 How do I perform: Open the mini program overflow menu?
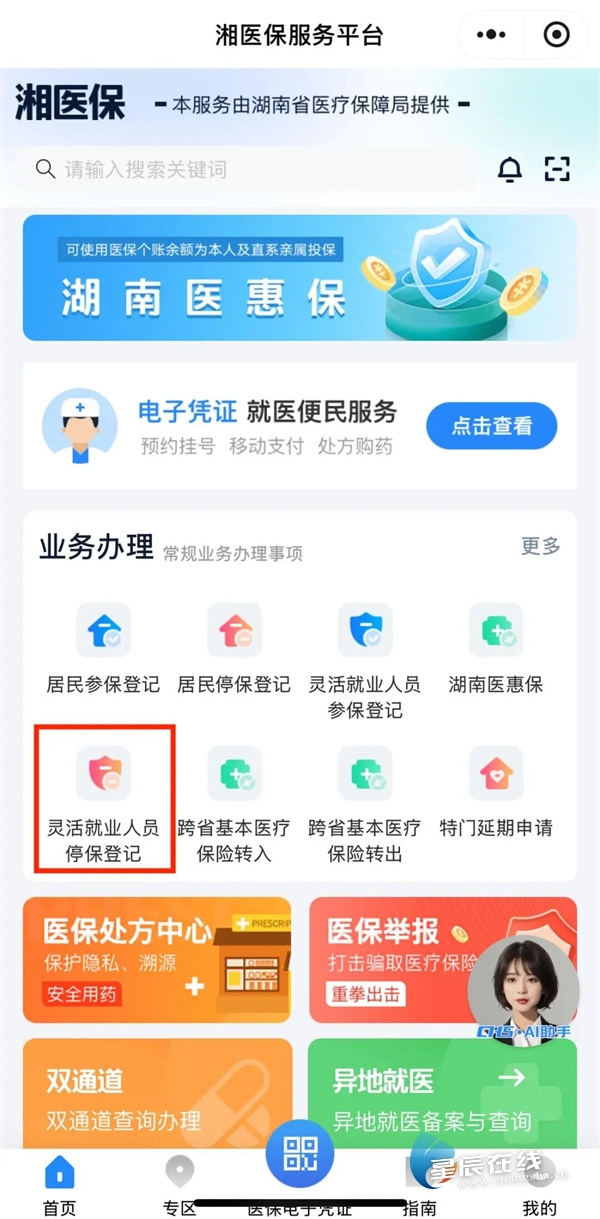[x=491, y=36]
